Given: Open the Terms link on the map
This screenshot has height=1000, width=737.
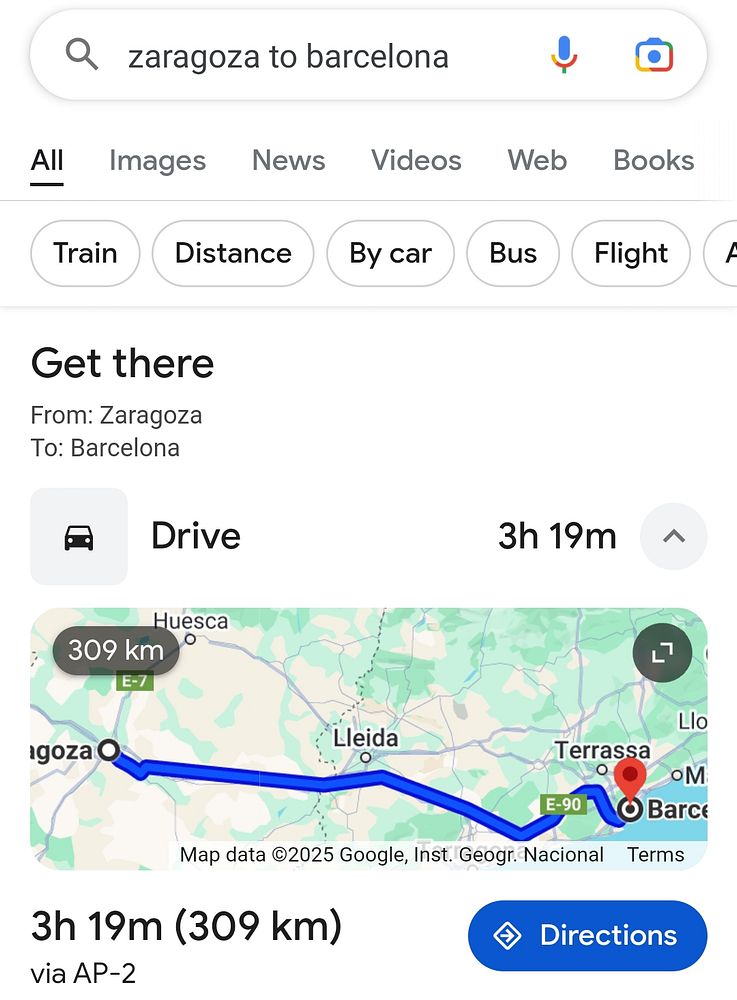Looking at the screenshot, I should pos(656,854).
